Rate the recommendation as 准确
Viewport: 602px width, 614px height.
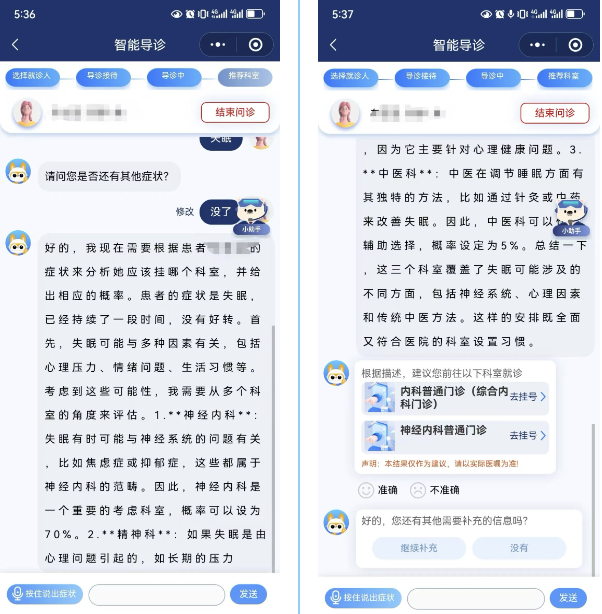(378, 490)
